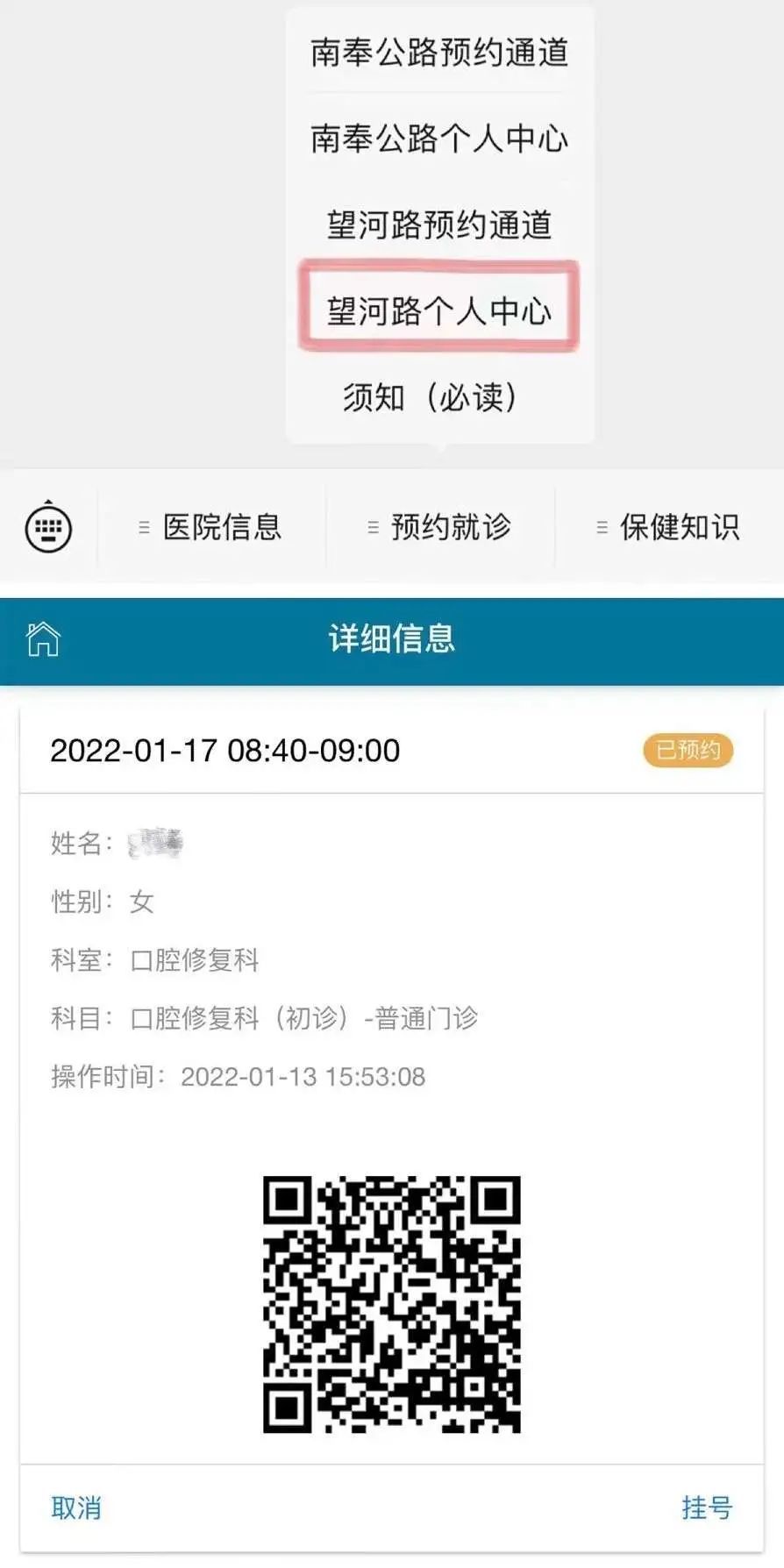Open 须知（必读）
The image size is (784, 1568).
(430, 397)
